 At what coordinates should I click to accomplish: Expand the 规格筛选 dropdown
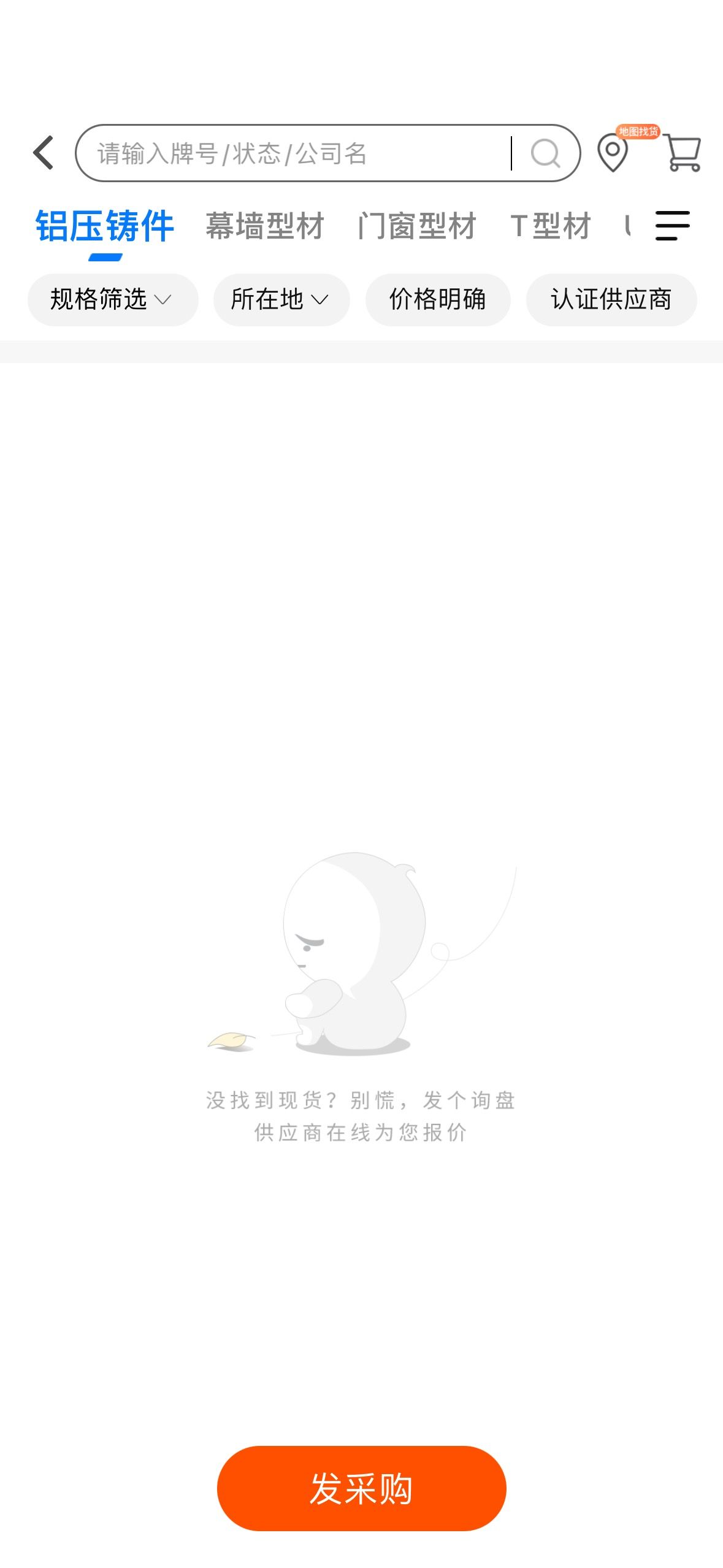pyautogui.click(x=113, y=299)
